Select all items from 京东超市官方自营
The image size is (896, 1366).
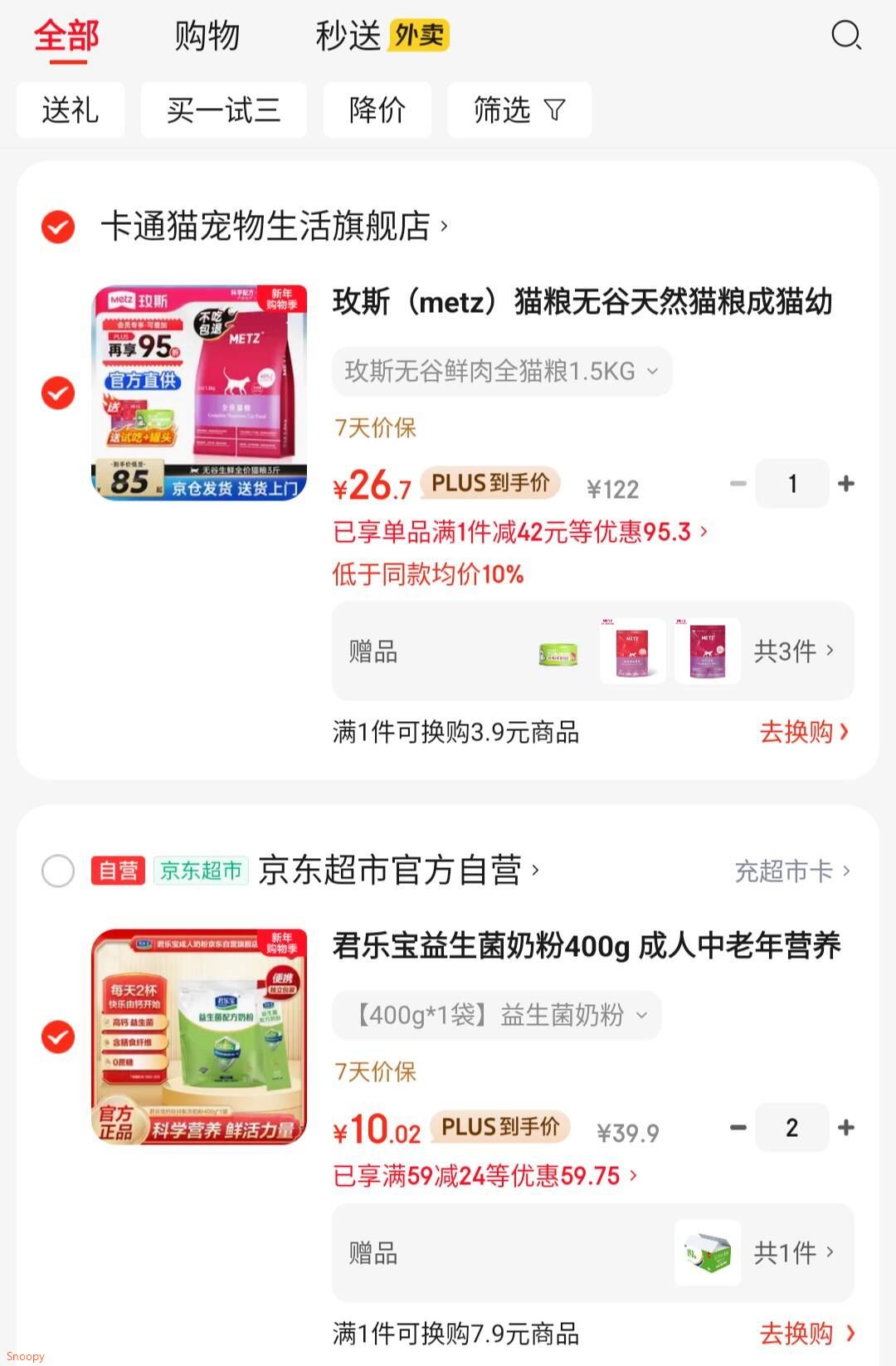[x=58, y=871]
